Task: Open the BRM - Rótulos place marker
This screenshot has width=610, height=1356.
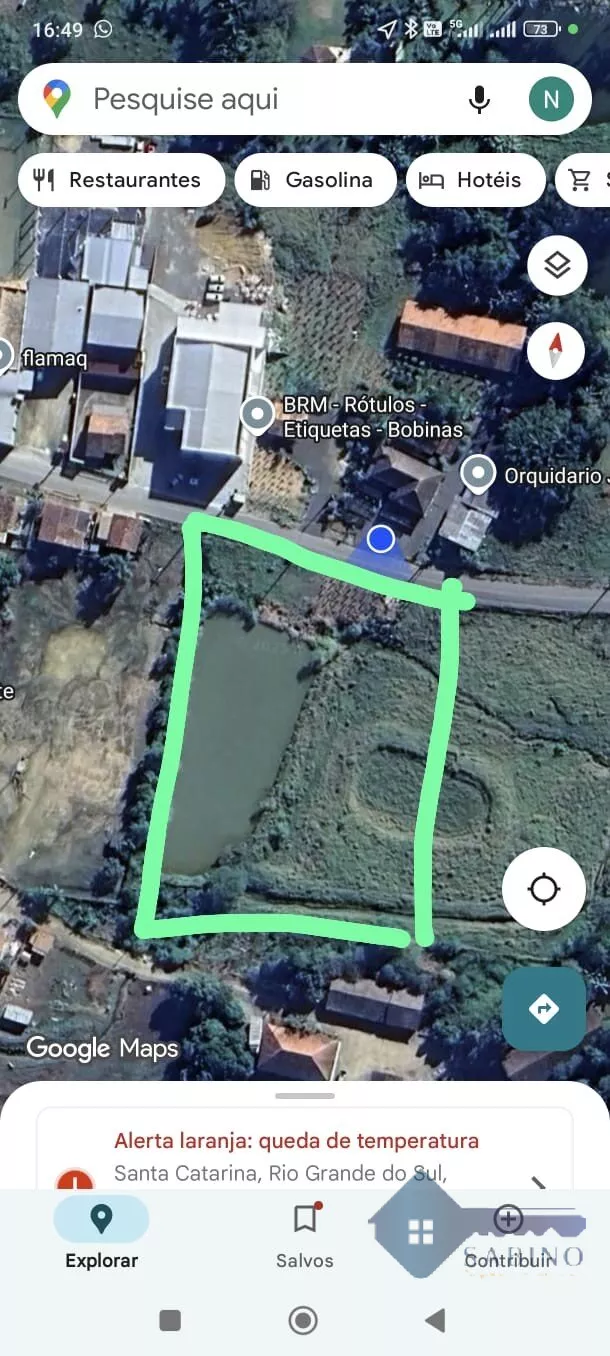Action: (258, 414)
